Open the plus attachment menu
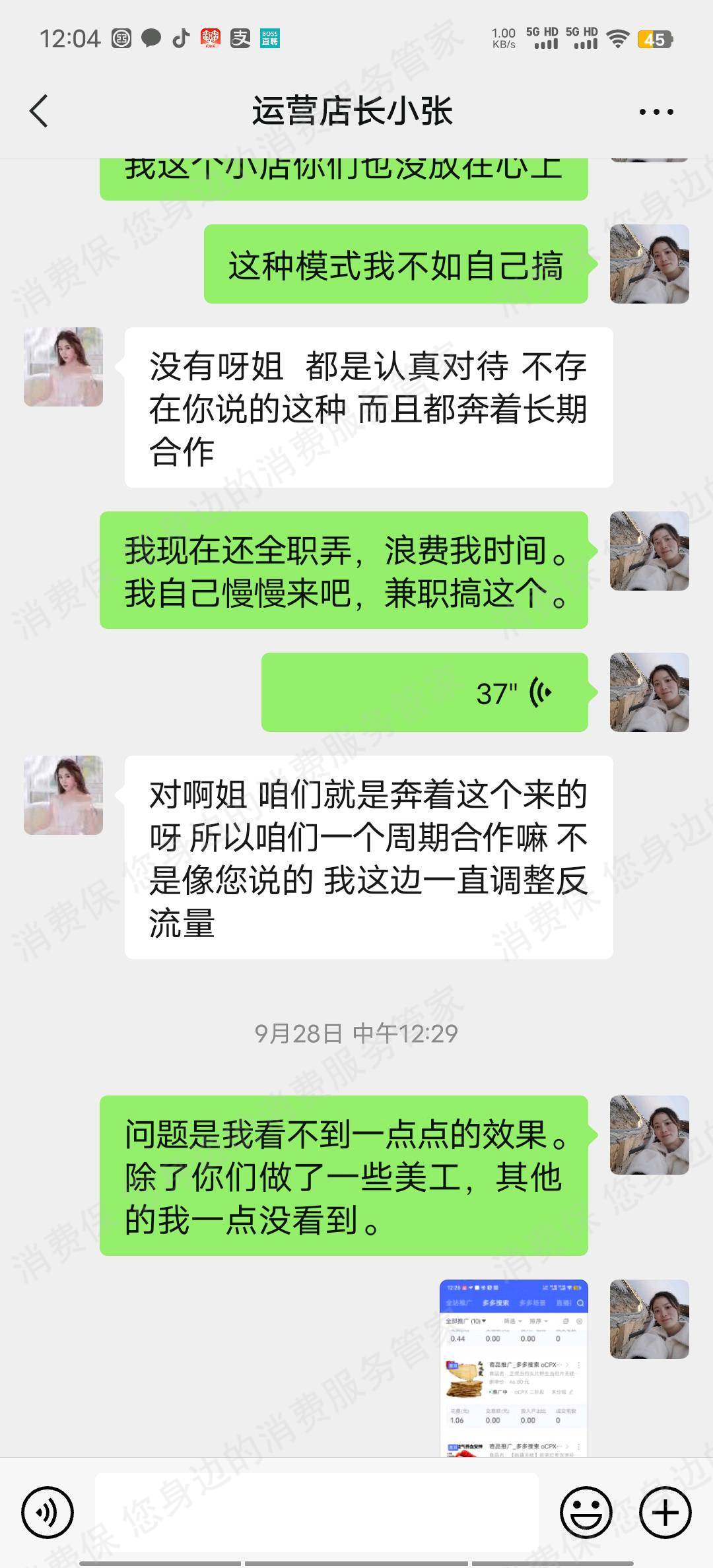The image size is (713, 1568). [x=665, y=1512]
